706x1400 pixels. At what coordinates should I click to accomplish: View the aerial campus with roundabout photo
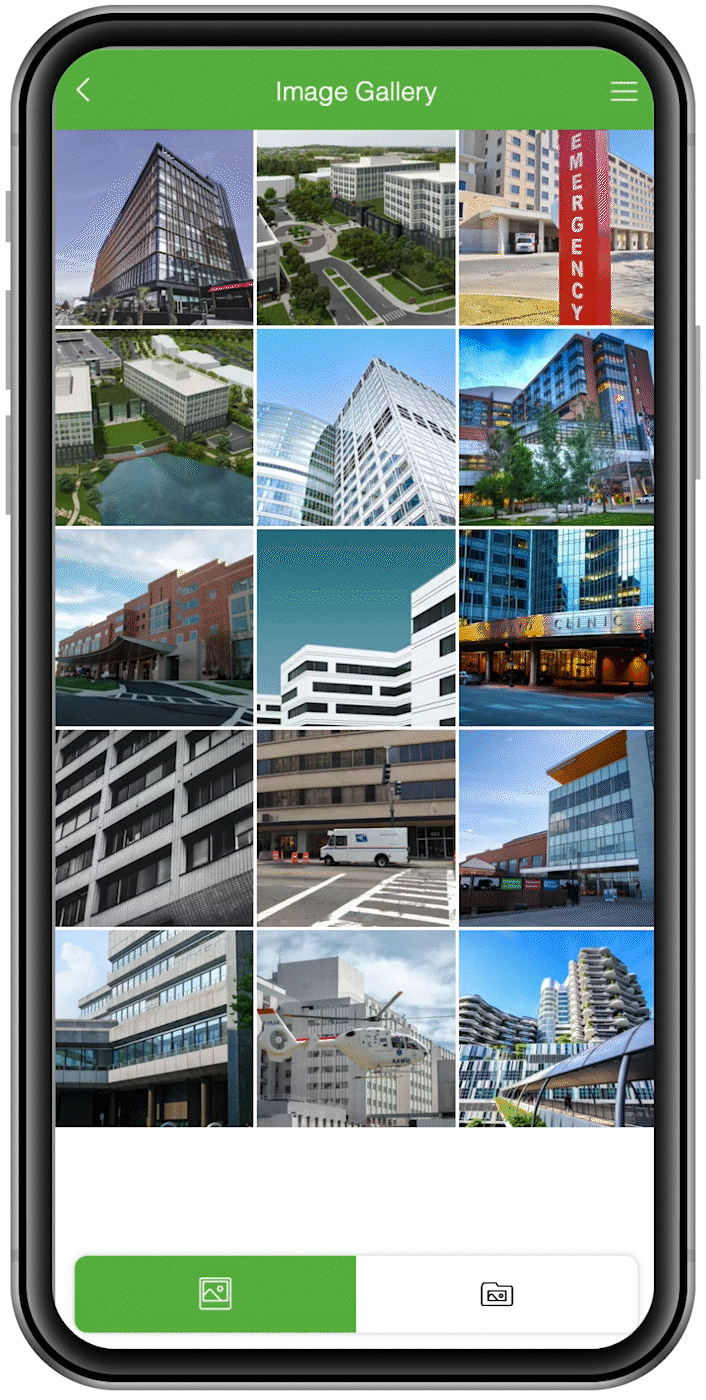[x=355, y=227]
